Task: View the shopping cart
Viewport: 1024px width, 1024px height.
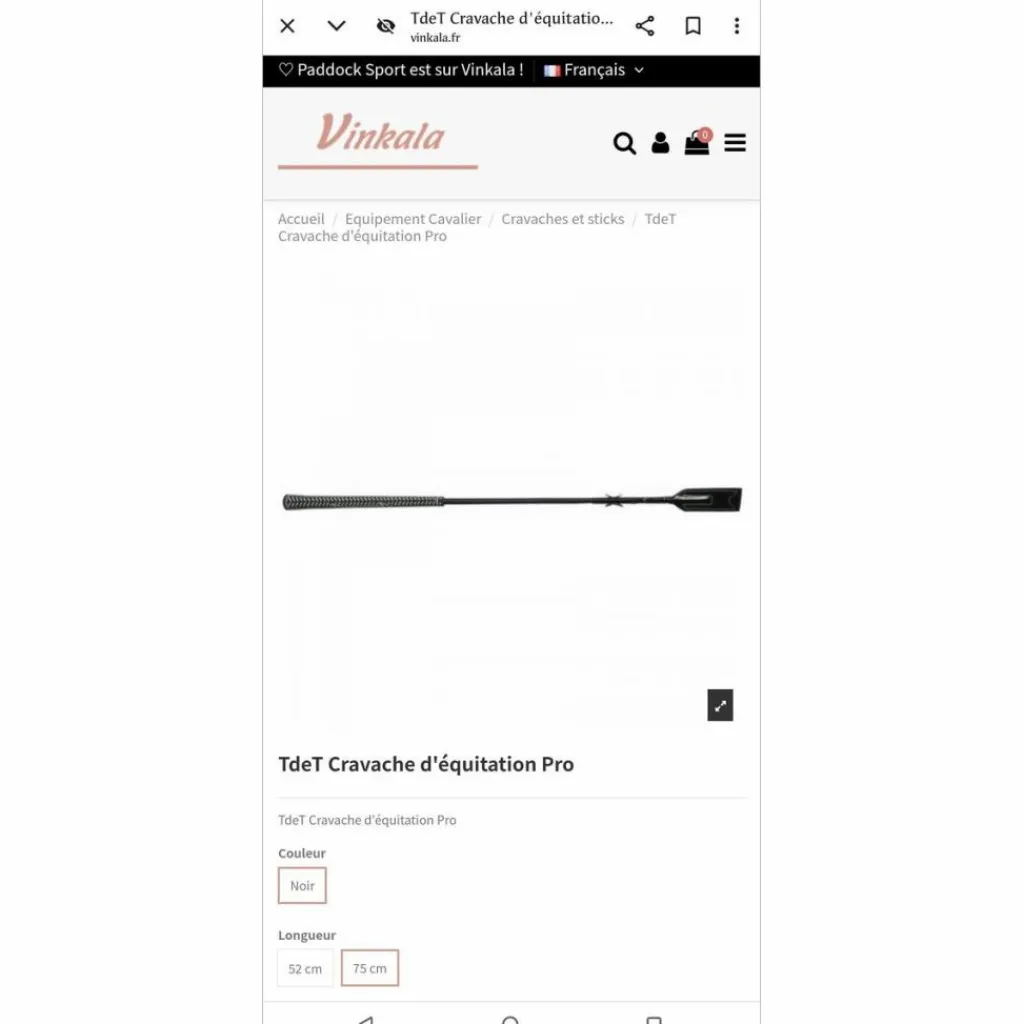Action: coord(697,142)
